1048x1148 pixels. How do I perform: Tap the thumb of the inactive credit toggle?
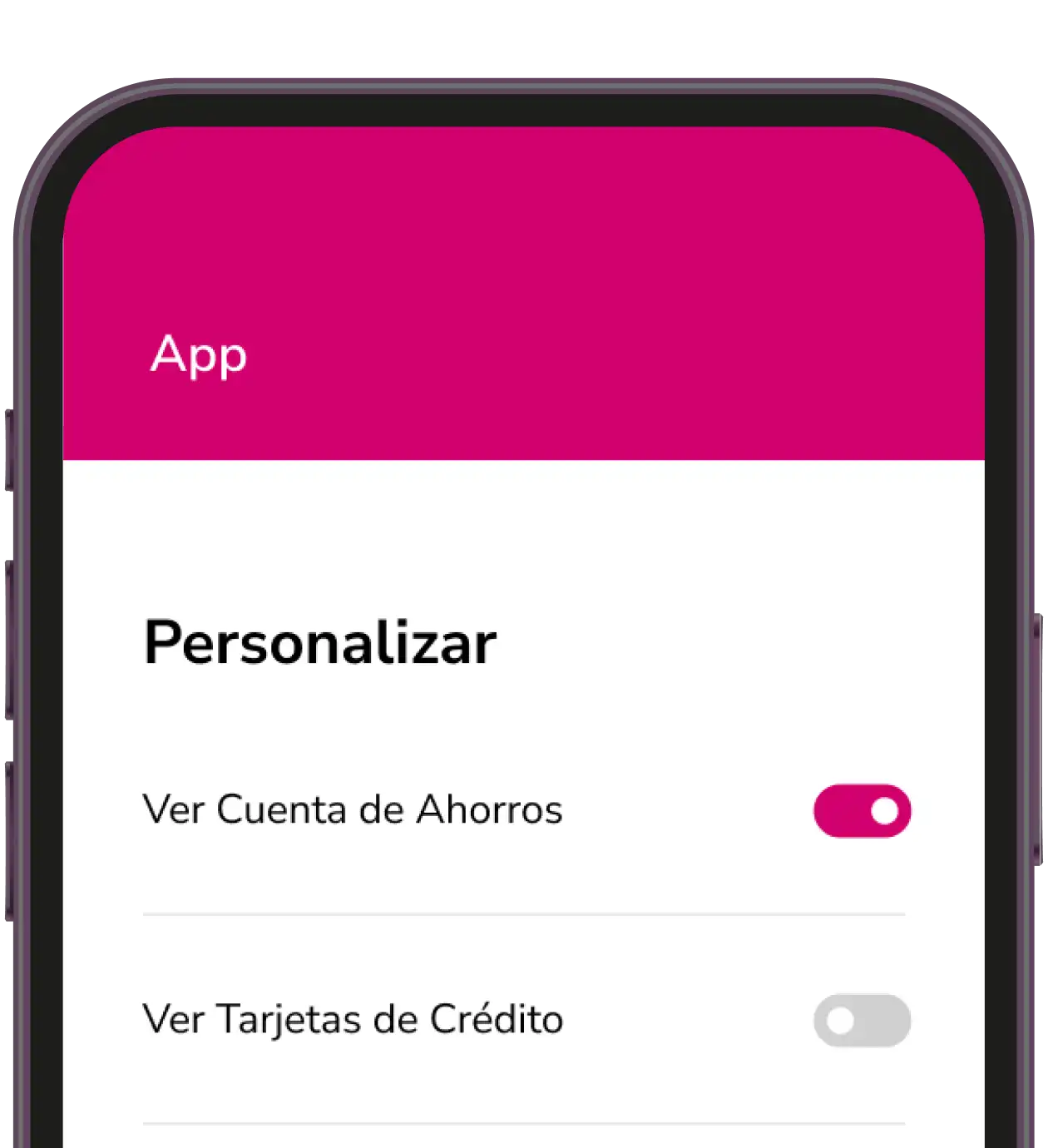point(842,1018)
